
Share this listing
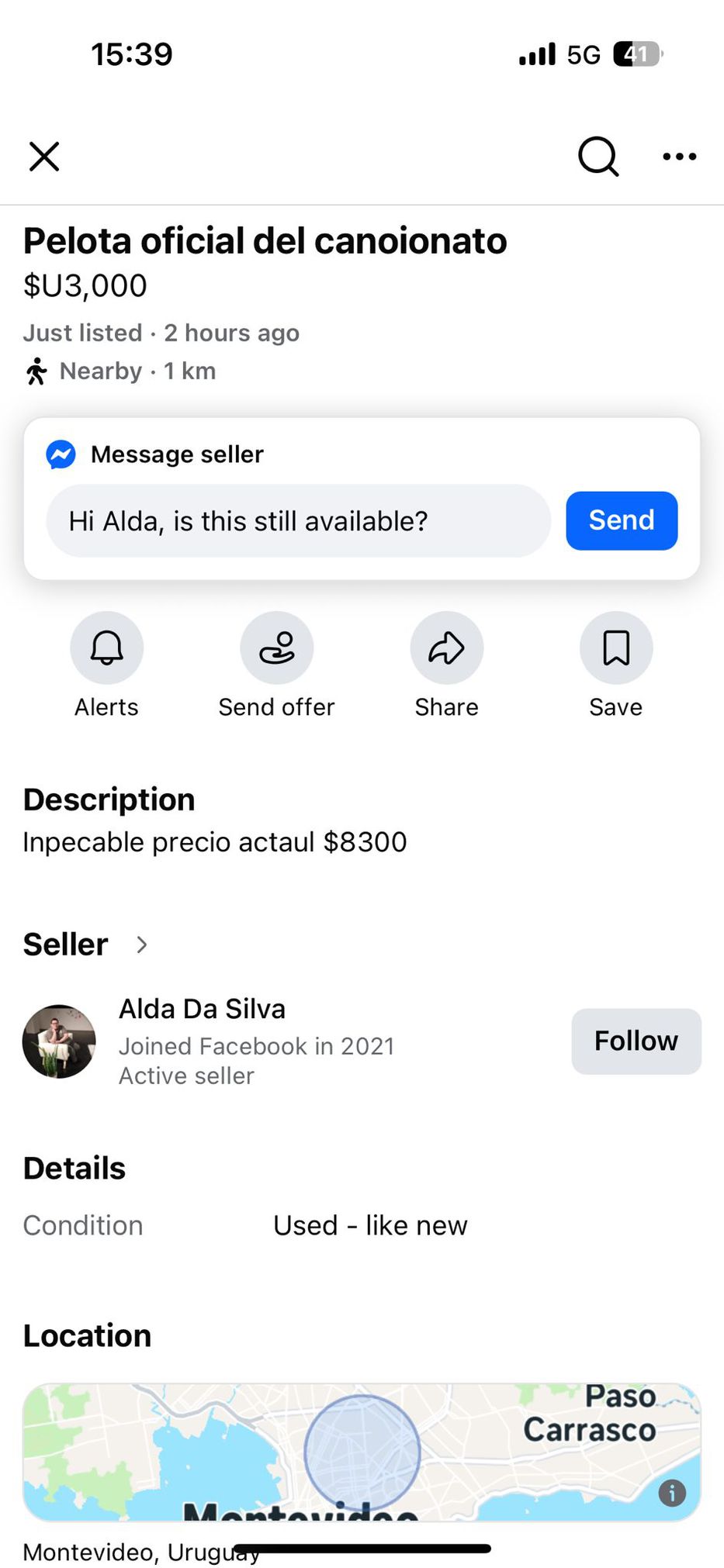click(x=446, y=648)
